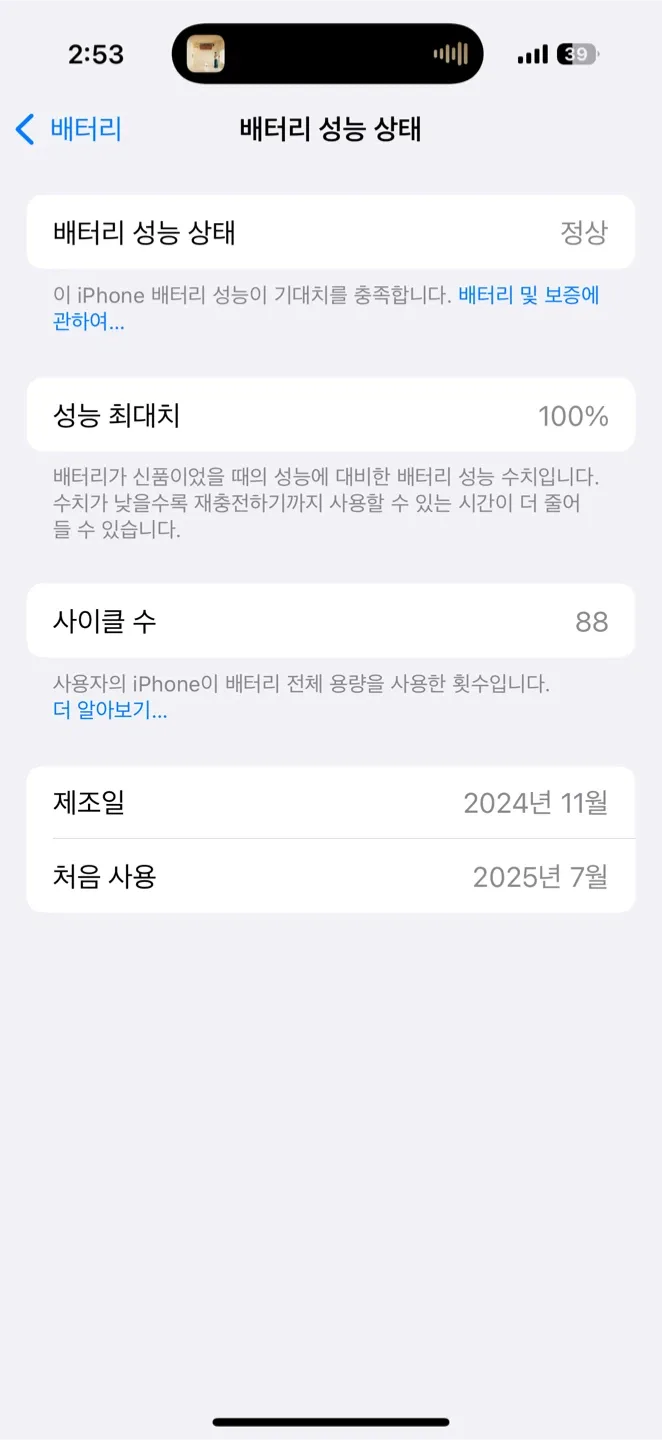The width and height of the screenshot is (662, 1440).
Task: Go back to 배터리 settings
Action: (70, 129)
